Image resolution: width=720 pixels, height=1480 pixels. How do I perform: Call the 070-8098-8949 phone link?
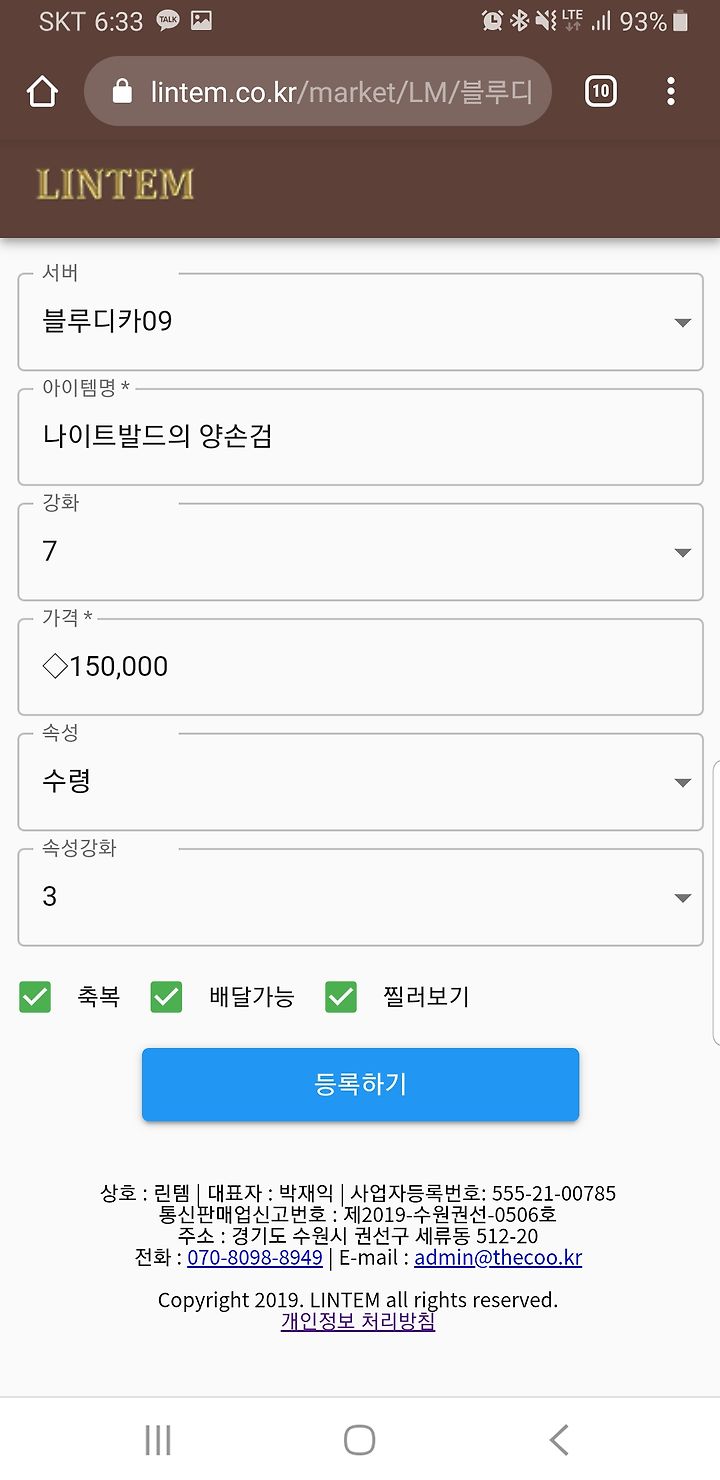click(x=255, y=1257)
